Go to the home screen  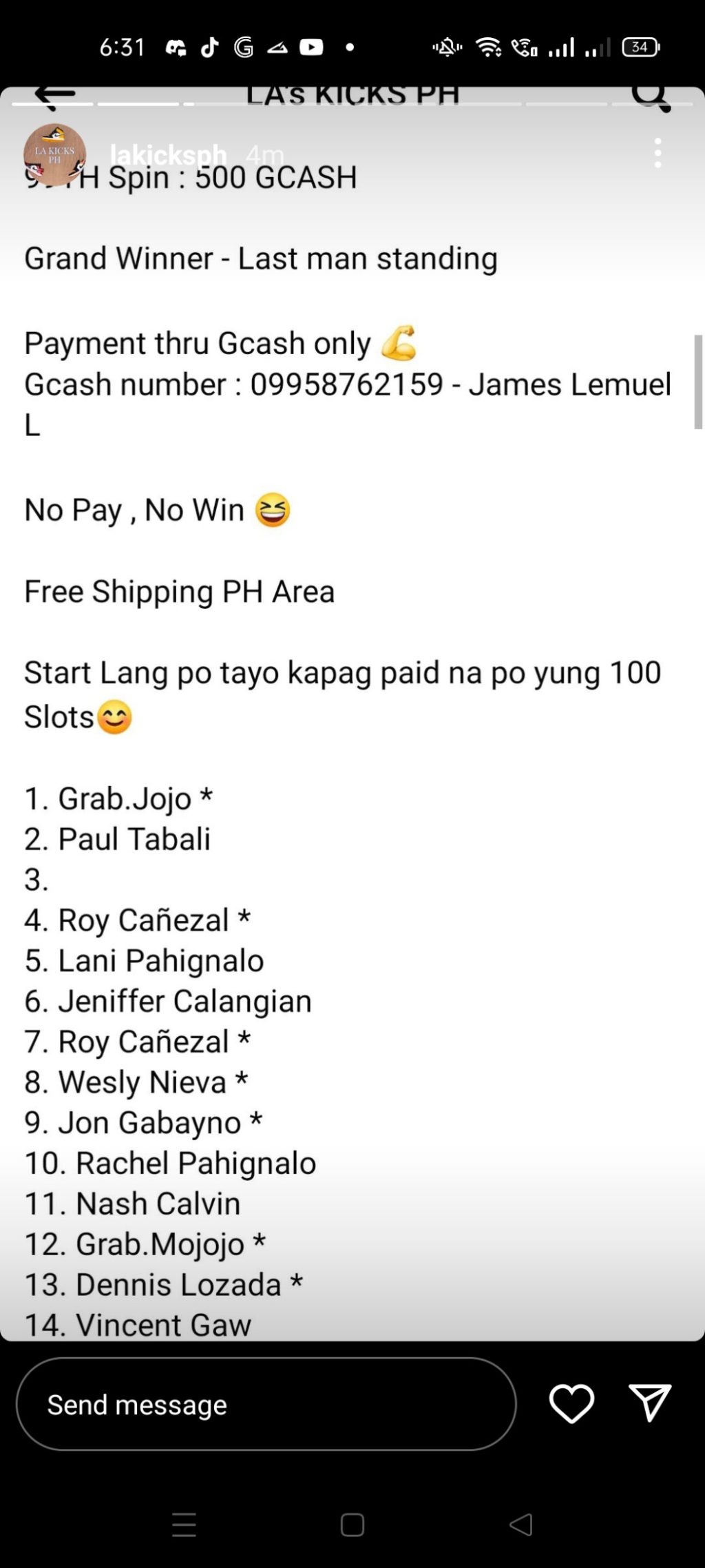pyautogui.click(x=352, y=1525)
